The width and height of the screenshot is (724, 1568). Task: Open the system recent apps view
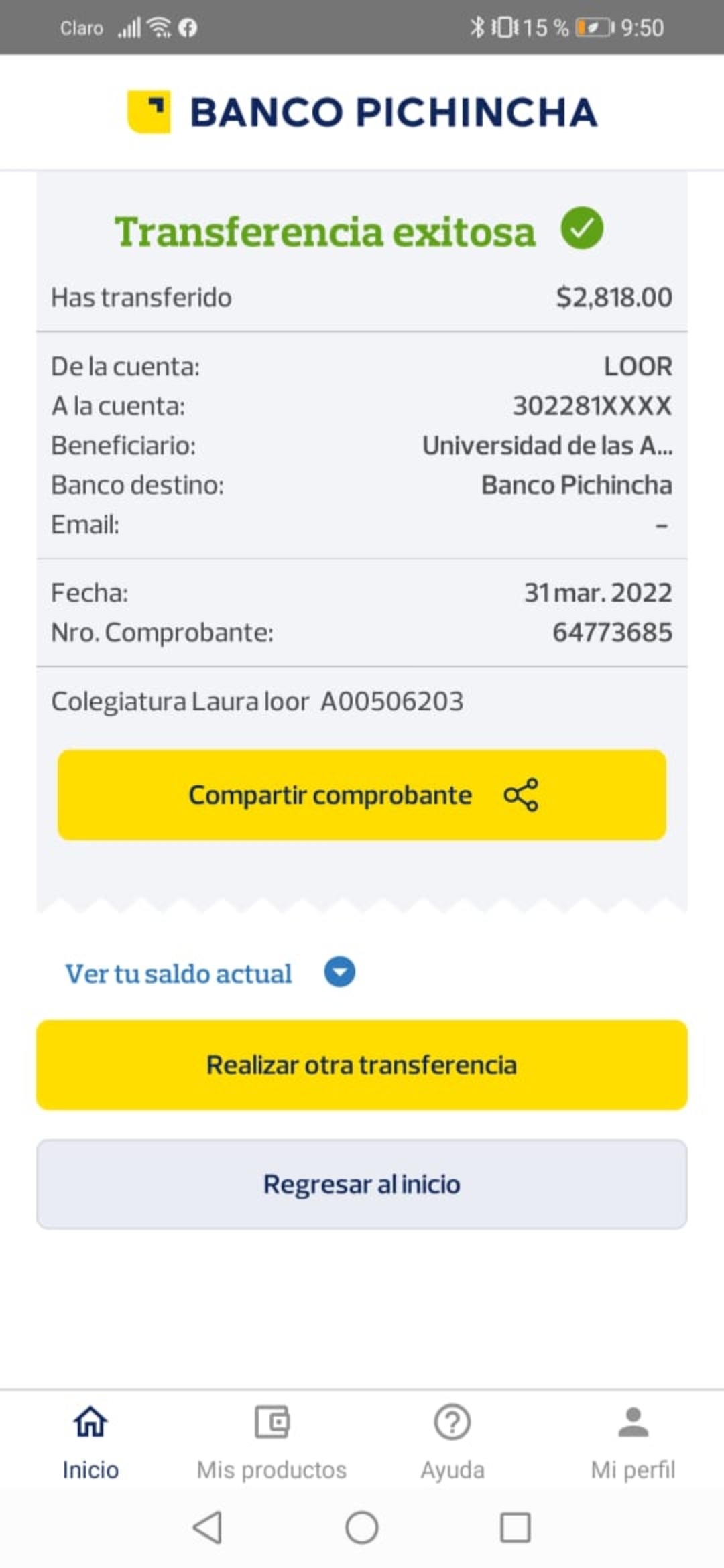[516, 1528]
